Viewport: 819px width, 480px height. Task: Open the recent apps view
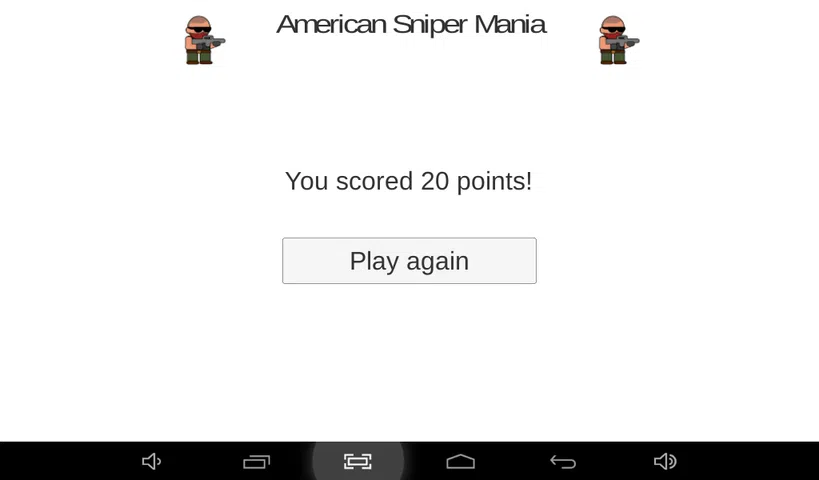point(256,461)
